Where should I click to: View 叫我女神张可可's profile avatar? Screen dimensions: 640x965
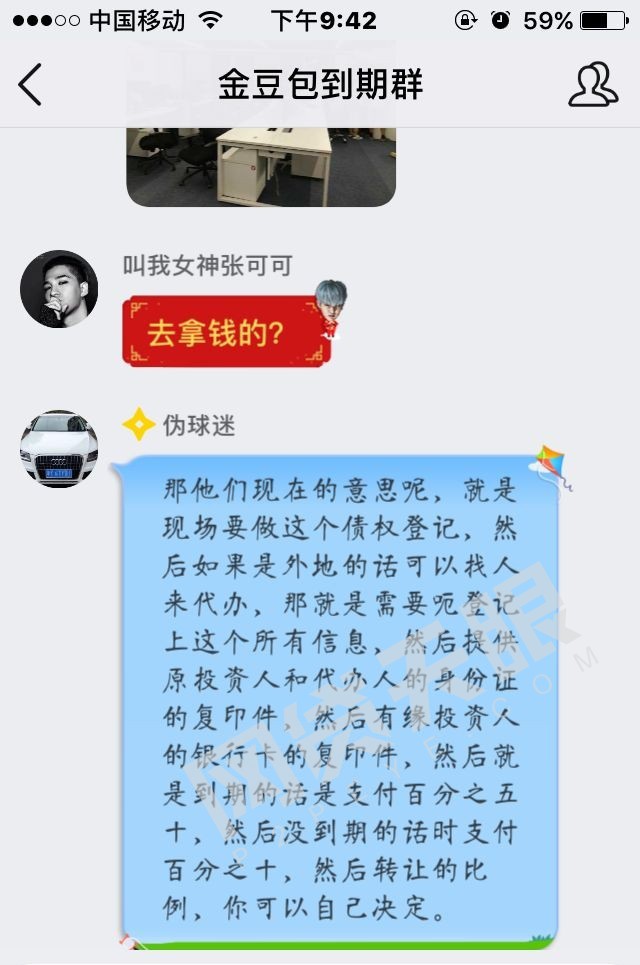[x=59, y=289]
